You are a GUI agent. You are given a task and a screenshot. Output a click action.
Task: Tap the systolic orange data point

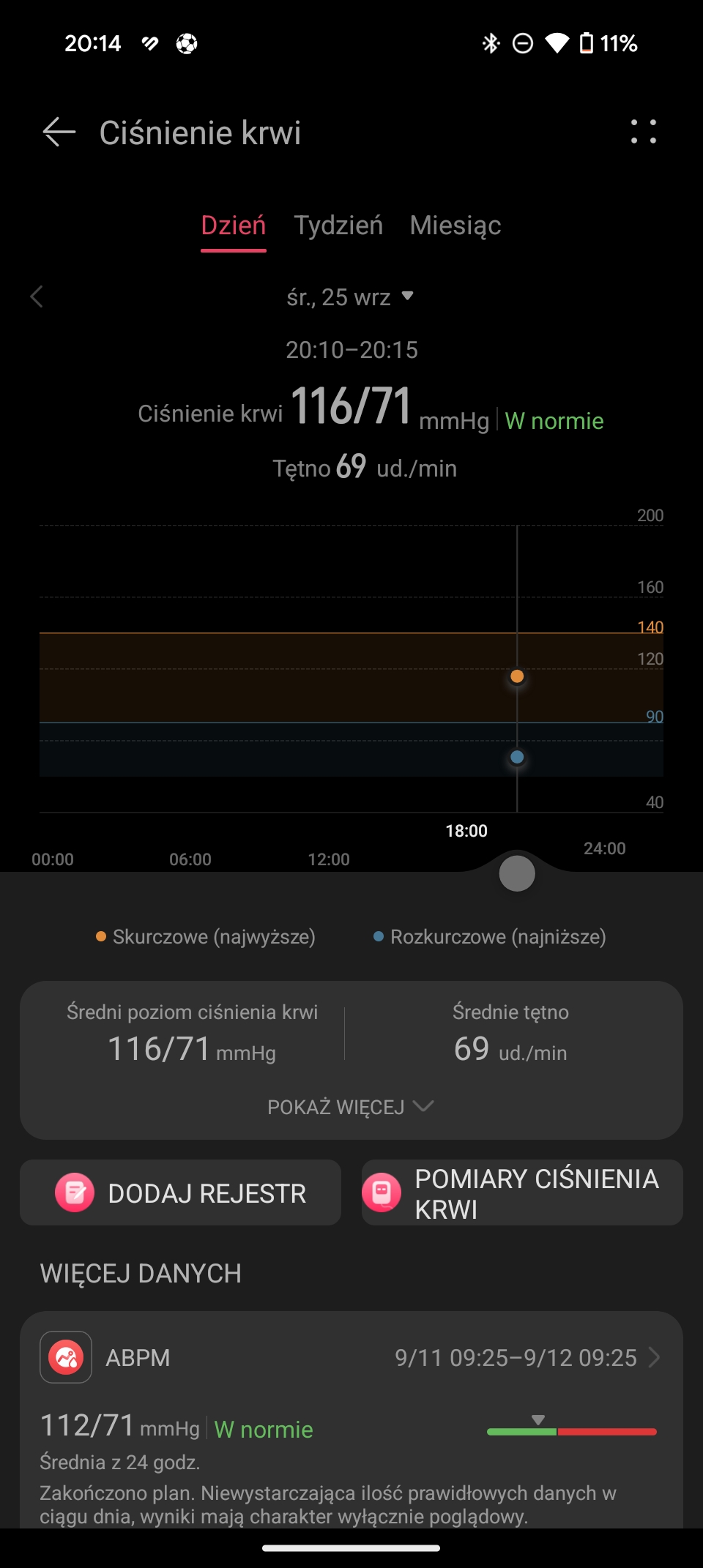[517, 676]
